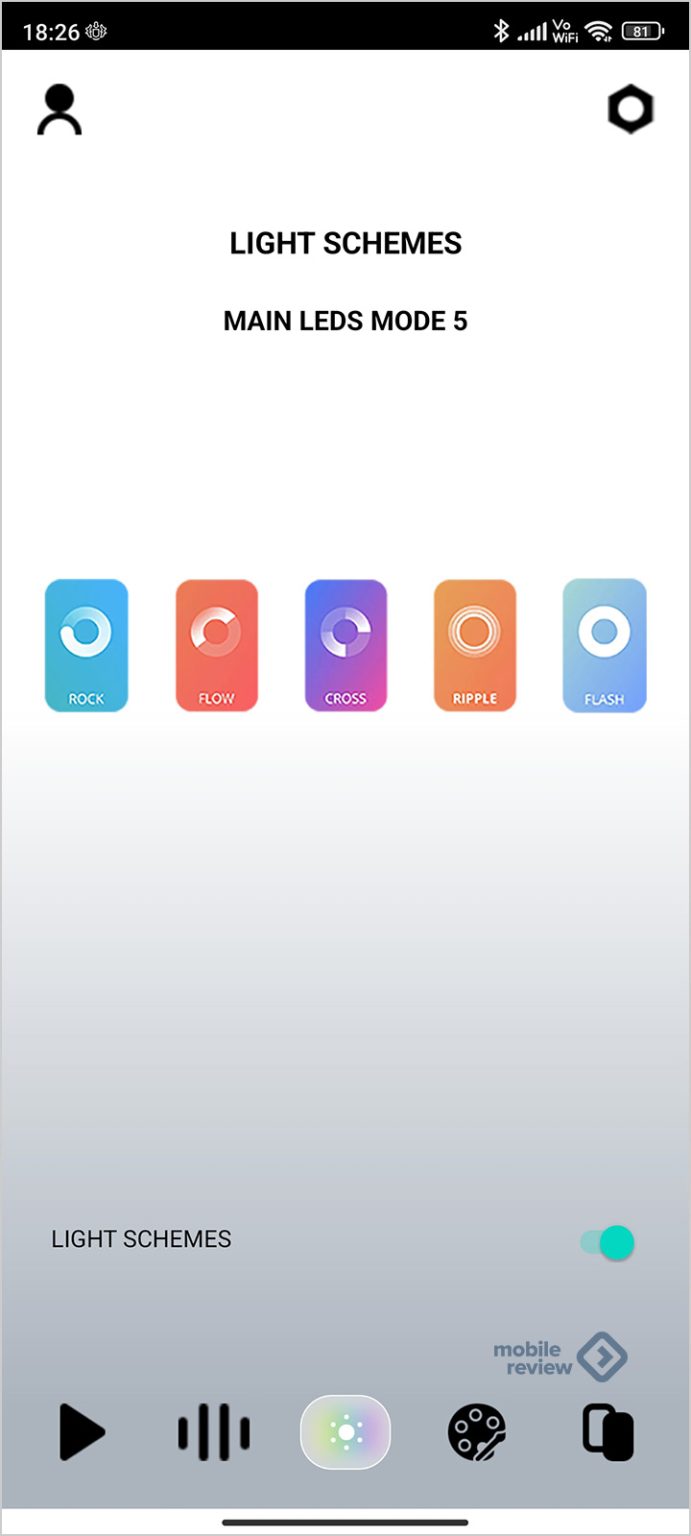
Task: Choose the FLOW light scheme
Action: (216, 645)
